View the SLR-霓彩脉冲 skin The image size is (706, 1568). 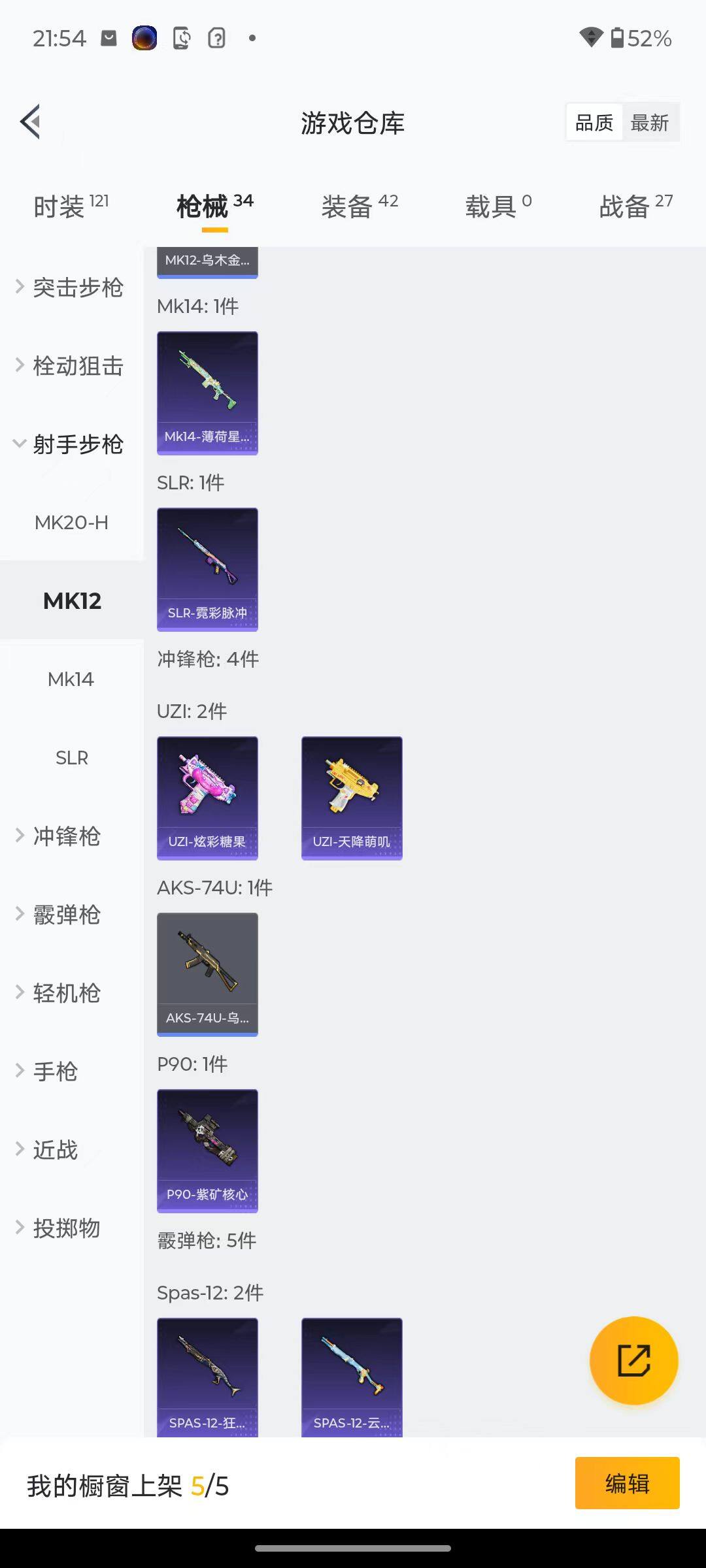tap(207, 569)
